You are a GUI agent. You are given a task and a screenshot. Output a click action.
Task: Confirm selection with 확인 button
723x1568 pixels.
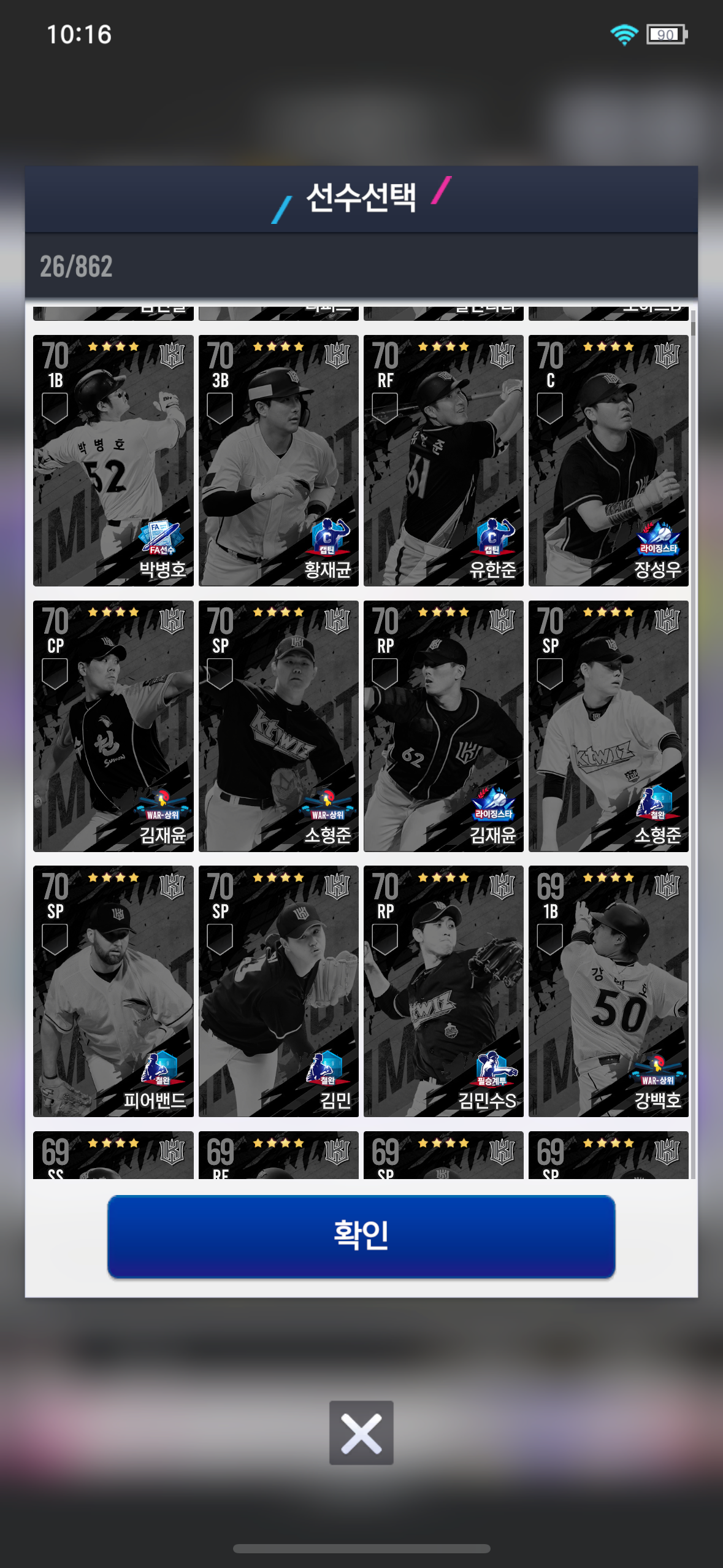[x=361, y=1236]
